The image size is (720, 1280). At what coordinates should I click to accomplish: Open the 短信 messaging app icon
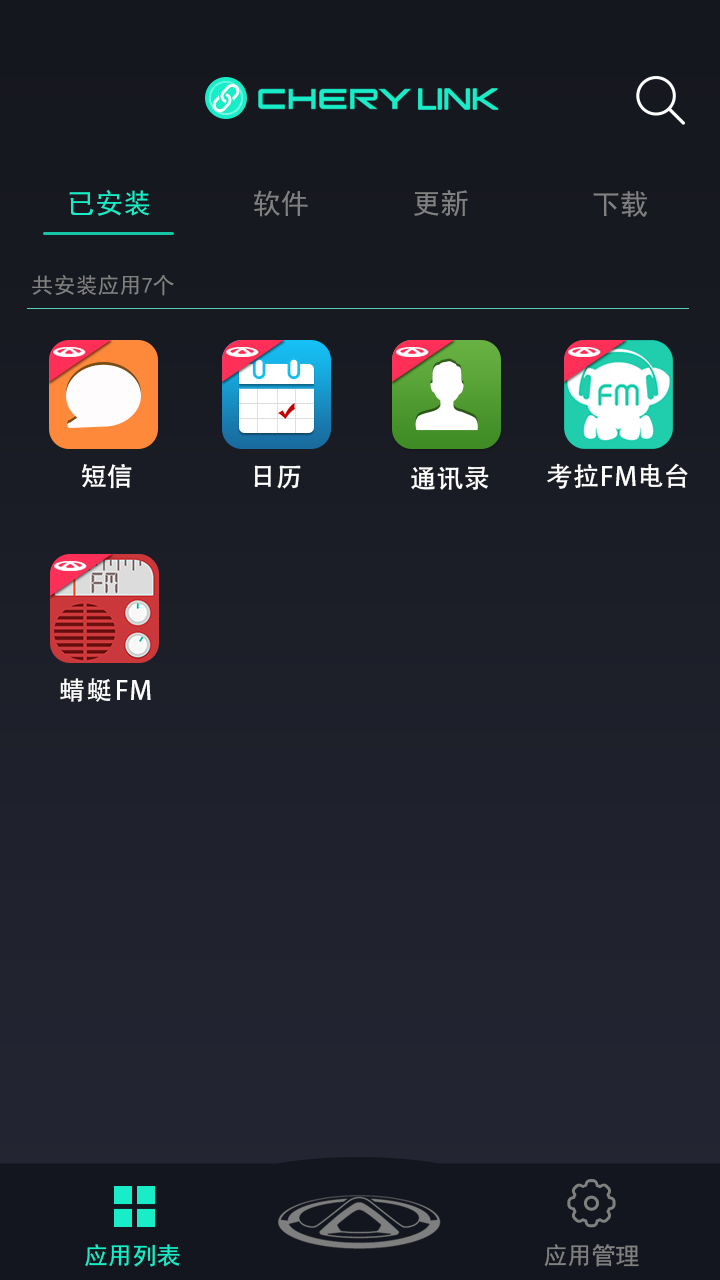coord(104,394)
